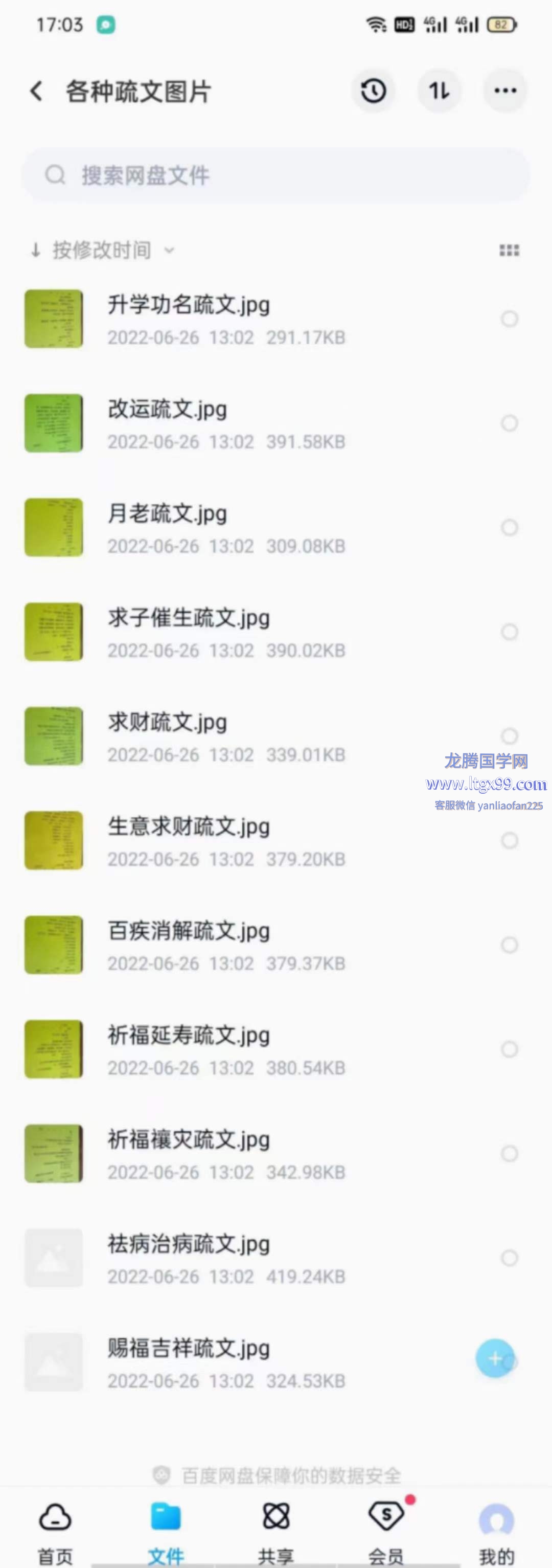Go back from 各种疏文图片 folder
This screenshot has height=1568, width=552.
point(36,92)
